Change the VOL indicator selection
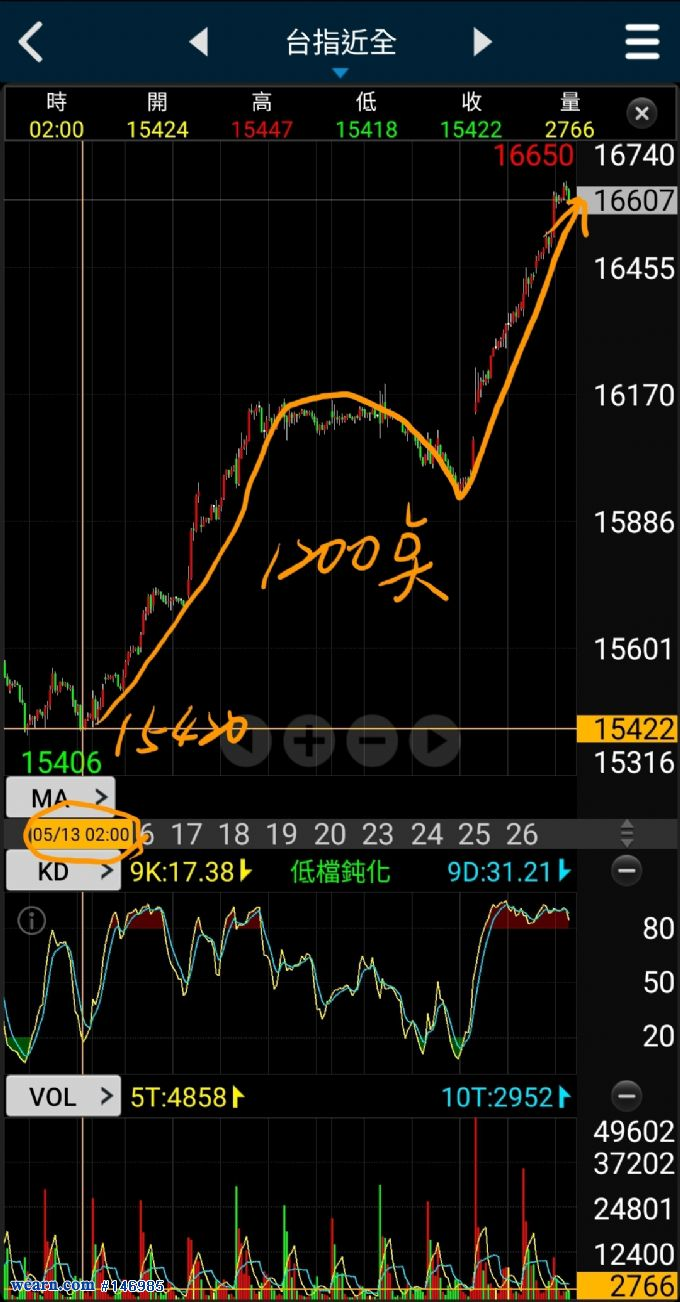This screenshot has width=680, height=1302. pyautogui.click(x=62, y=1097)
